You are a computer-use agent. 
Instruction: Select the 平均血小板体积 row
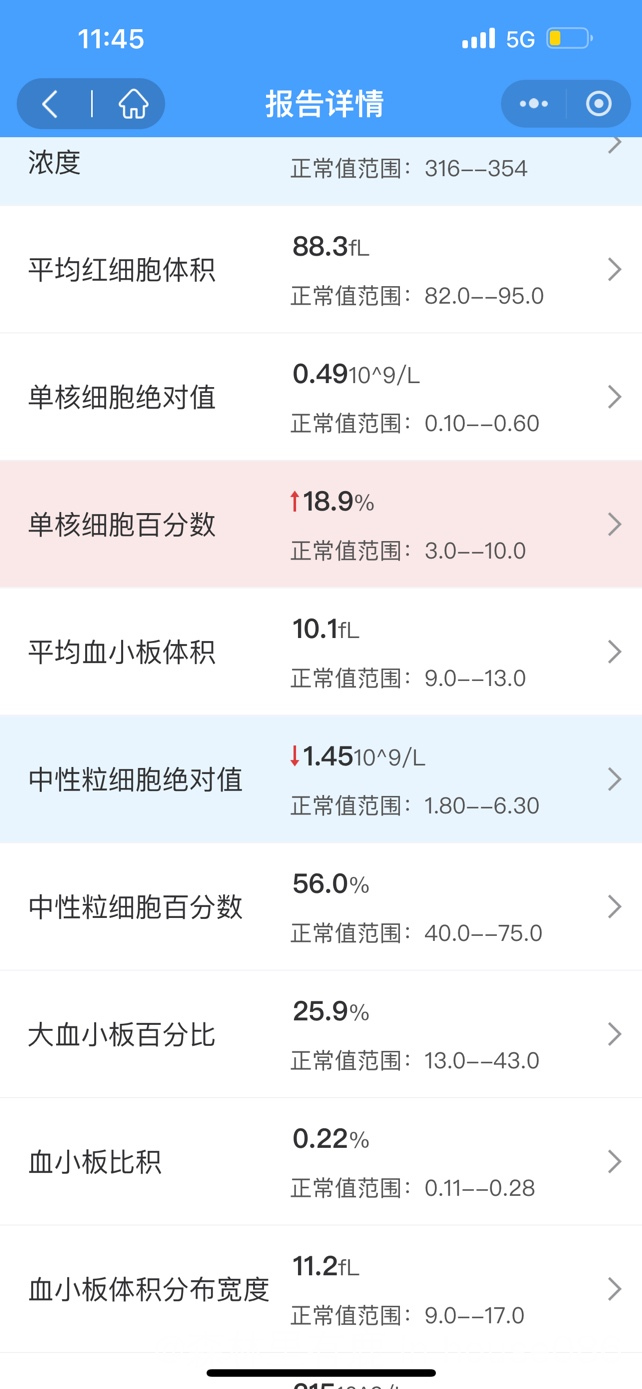pos(321,652)
